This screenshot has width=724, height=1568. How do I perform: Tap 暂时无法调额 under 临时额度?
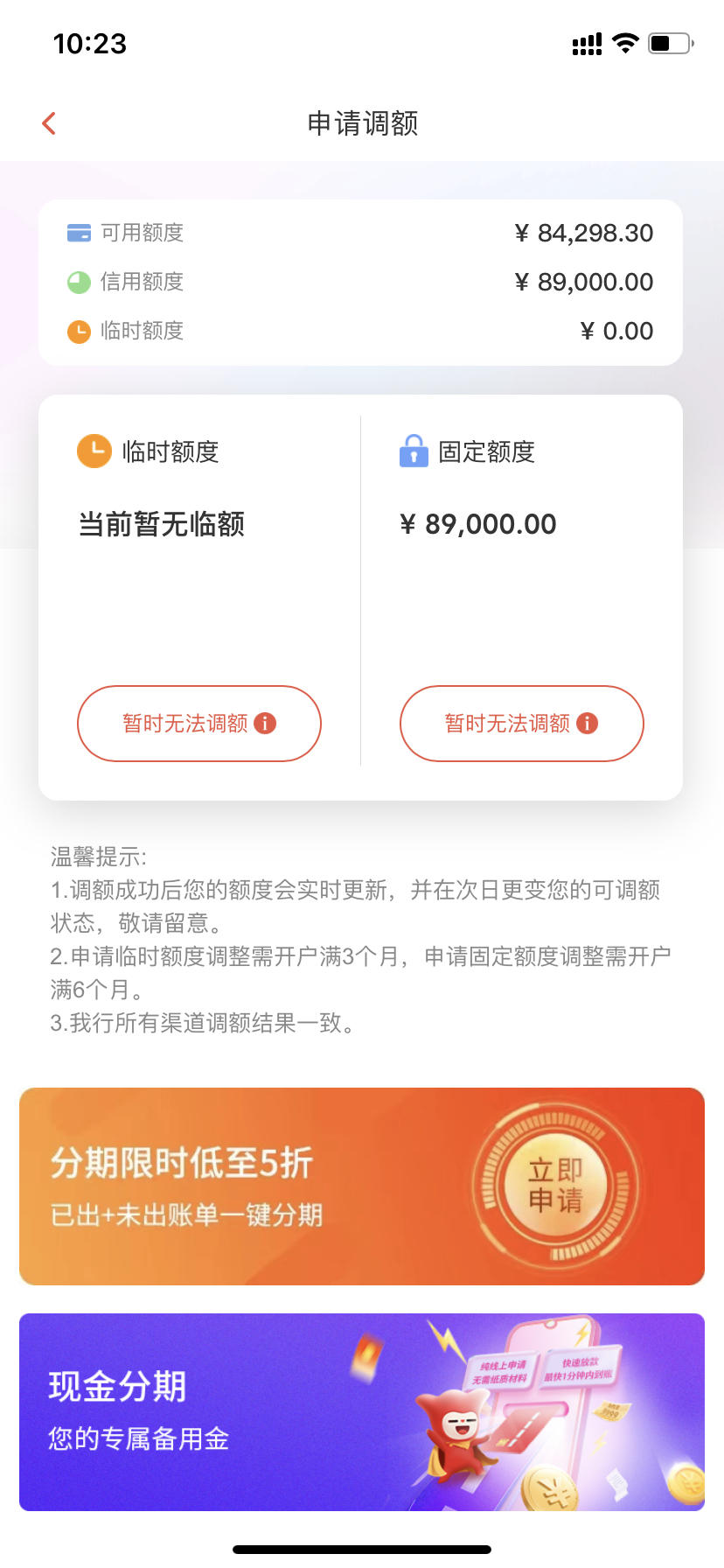pyautogui.click(x=199, y=724)
